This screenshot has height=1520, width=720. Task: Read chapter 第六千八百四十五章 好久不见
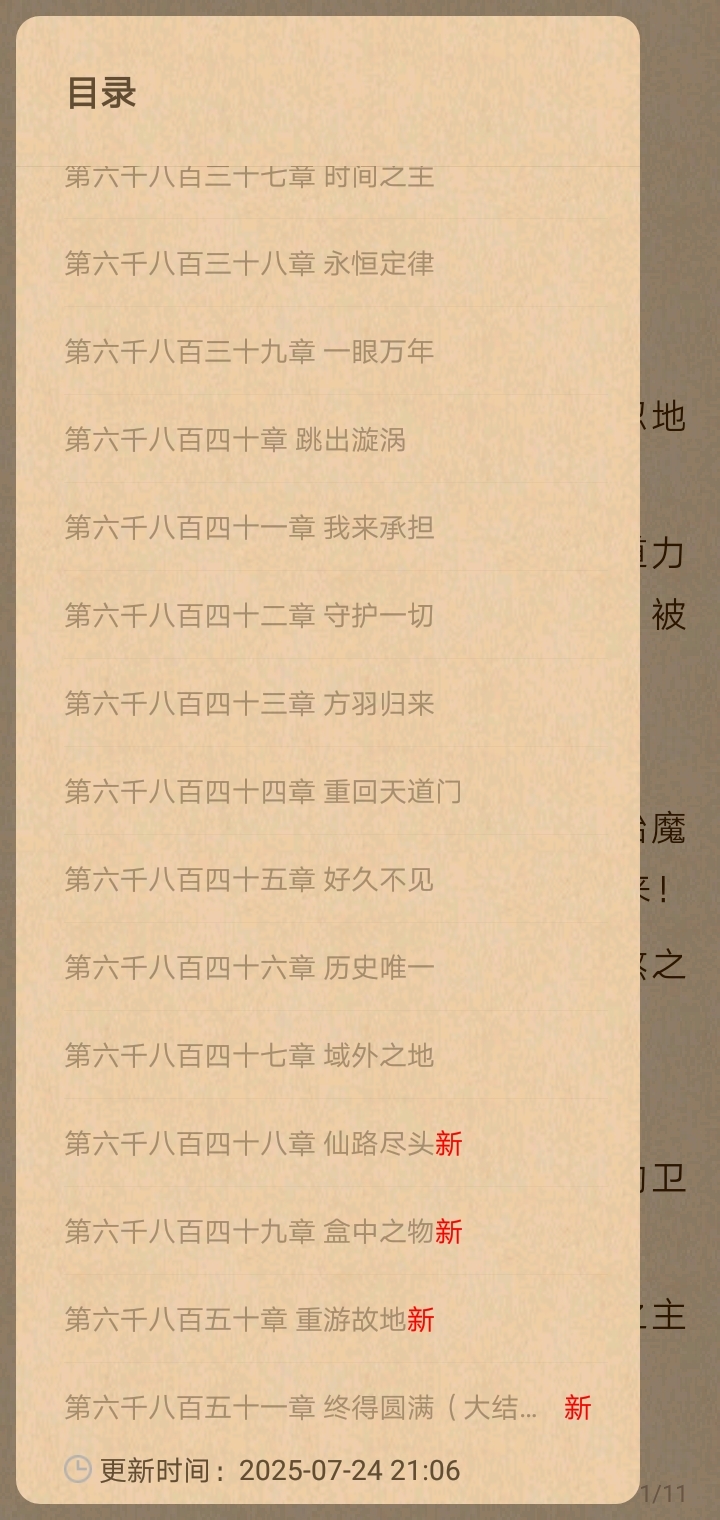[x=249, y=879]
